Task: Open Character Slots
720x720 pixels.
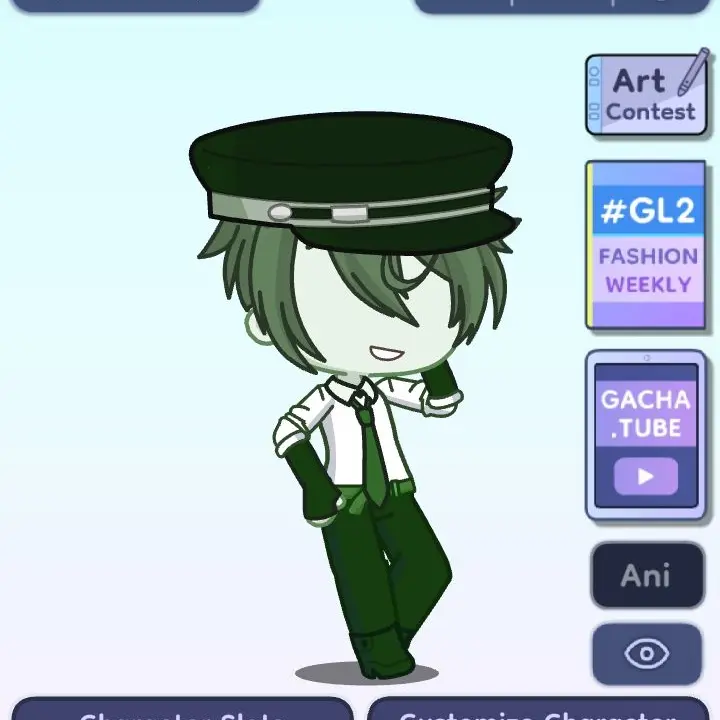Action: click(x=182, y=710)
